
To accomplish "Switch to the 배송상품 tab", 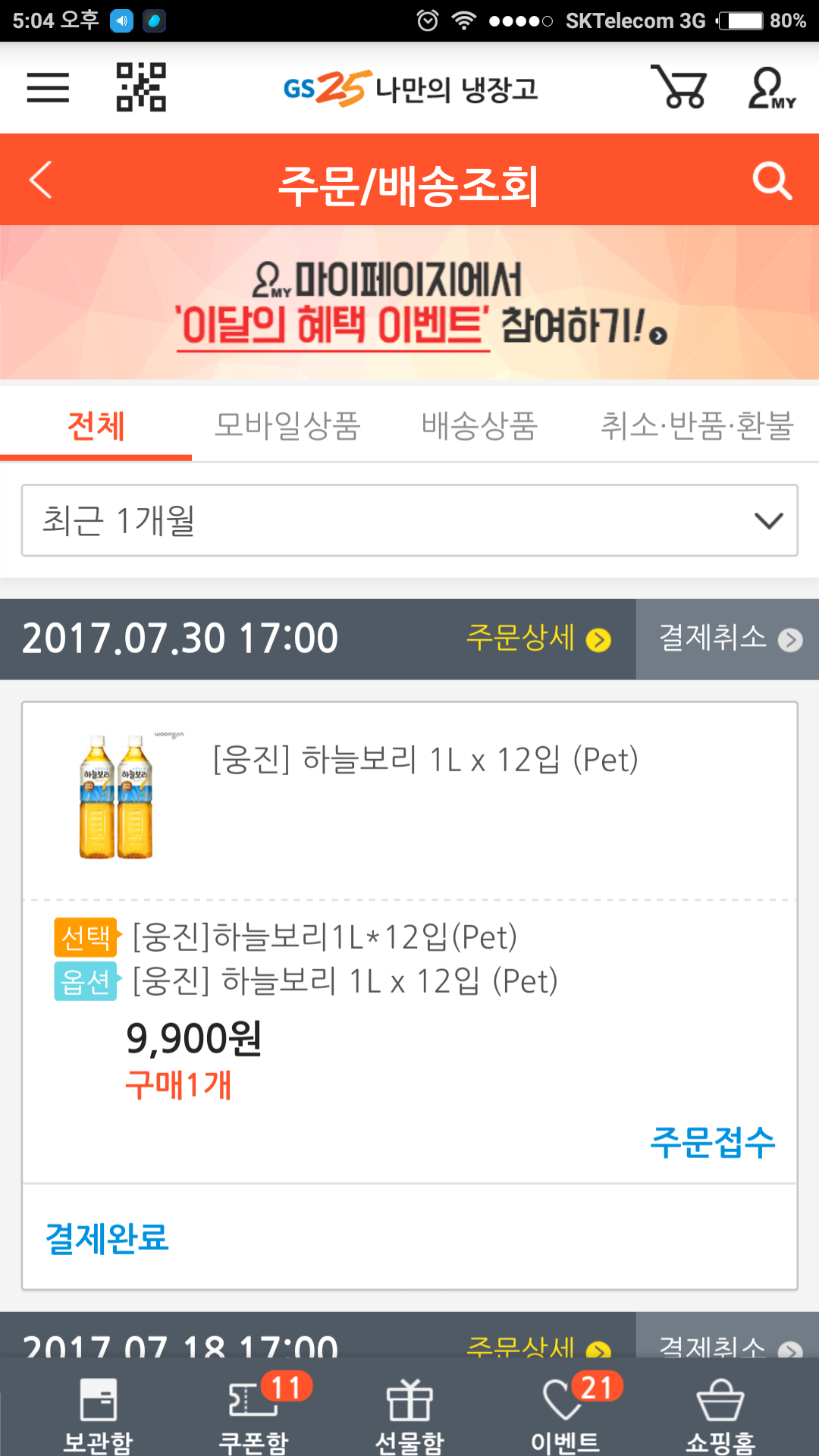I will click(x=479, y=425).
